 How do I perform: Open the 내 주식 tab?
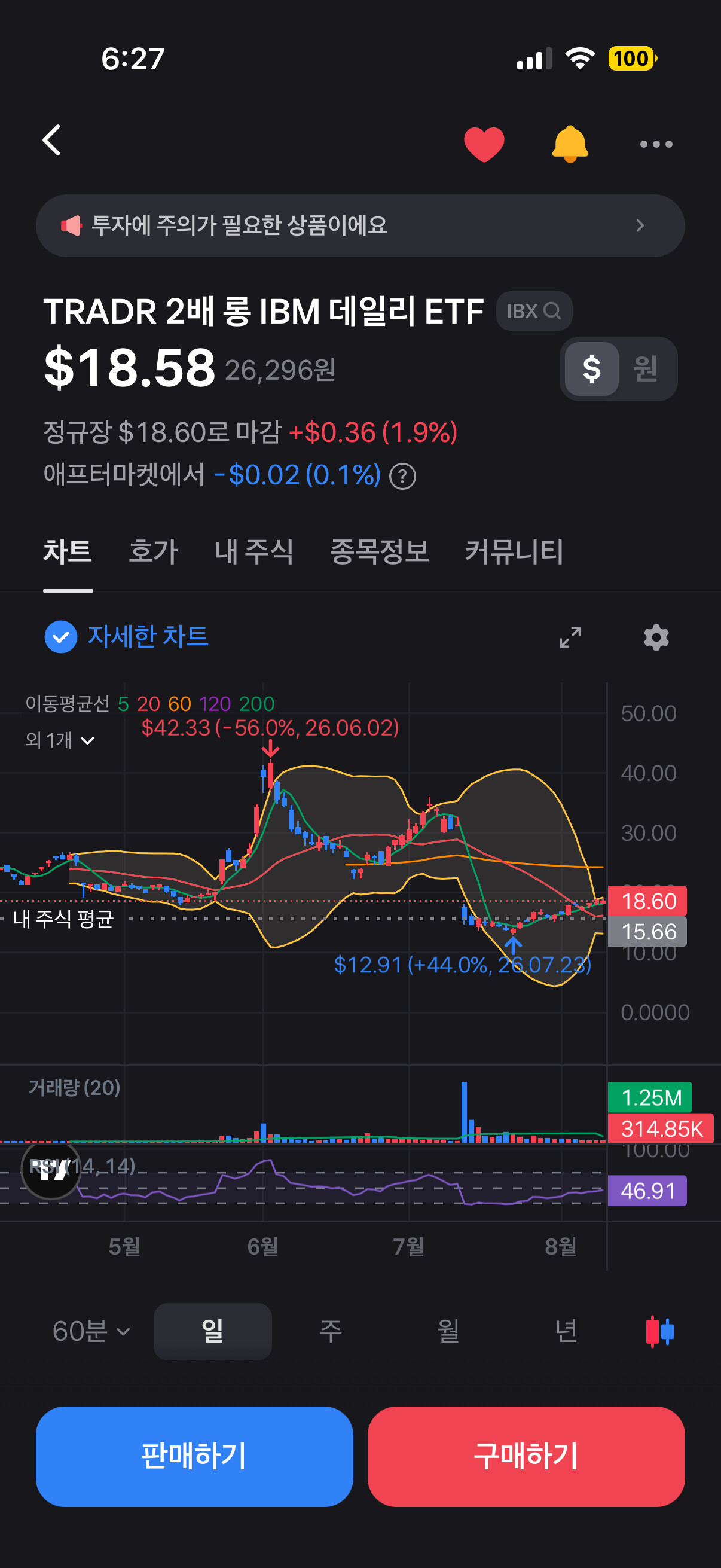click(253, 551)
